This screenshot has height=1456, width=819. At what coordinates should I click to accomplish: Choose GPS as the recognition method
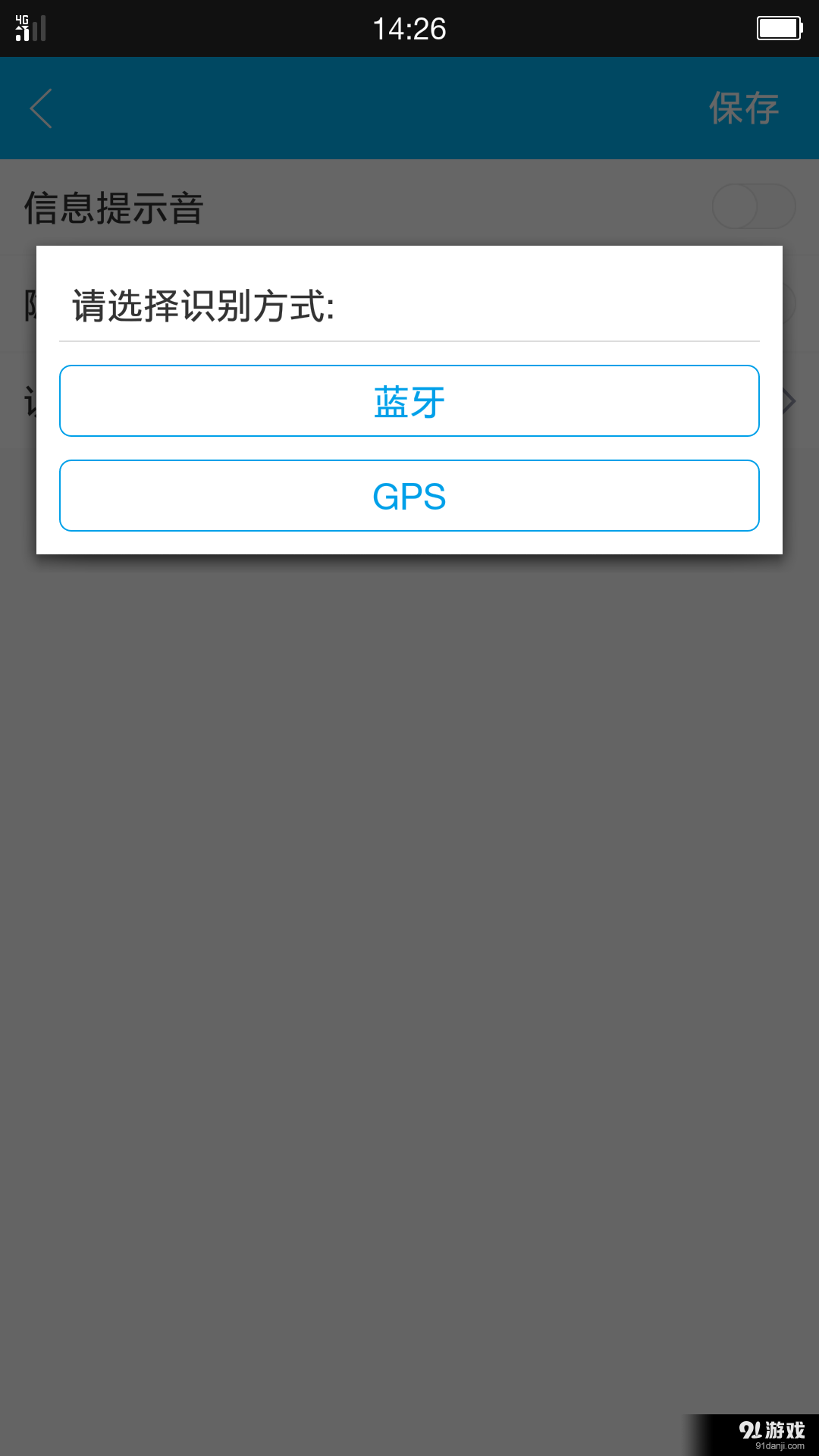tap(409, 496)
